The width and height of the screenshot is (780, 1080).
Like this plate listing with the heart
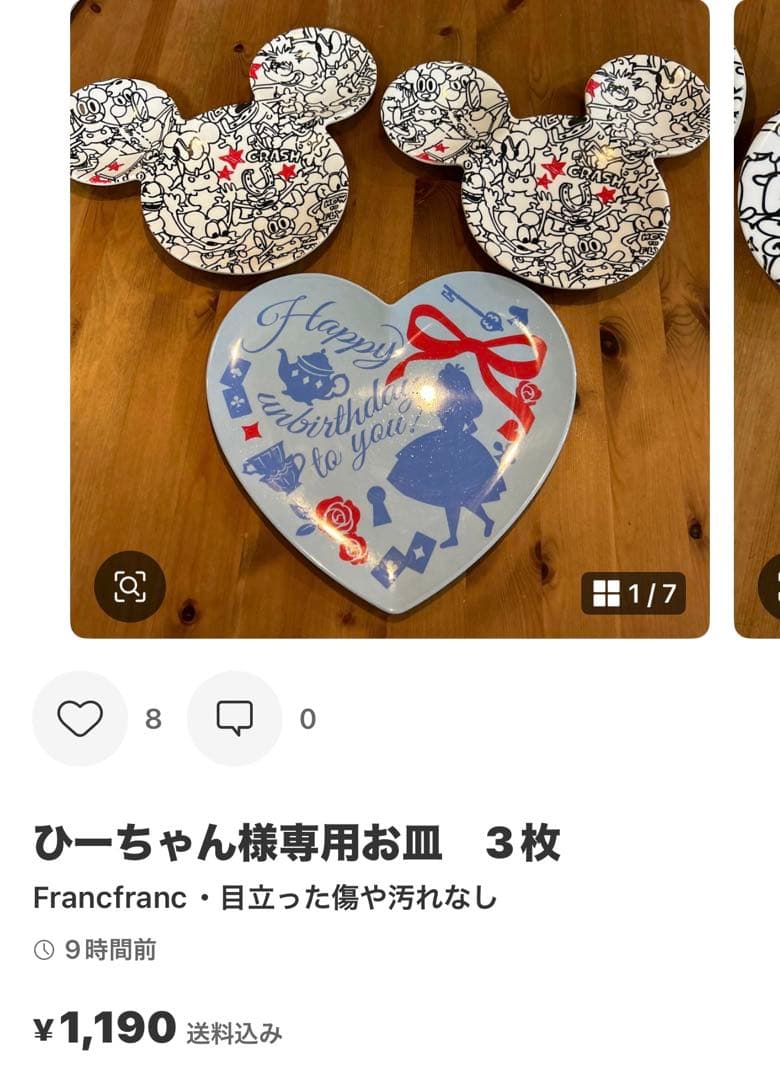(80, 718)
